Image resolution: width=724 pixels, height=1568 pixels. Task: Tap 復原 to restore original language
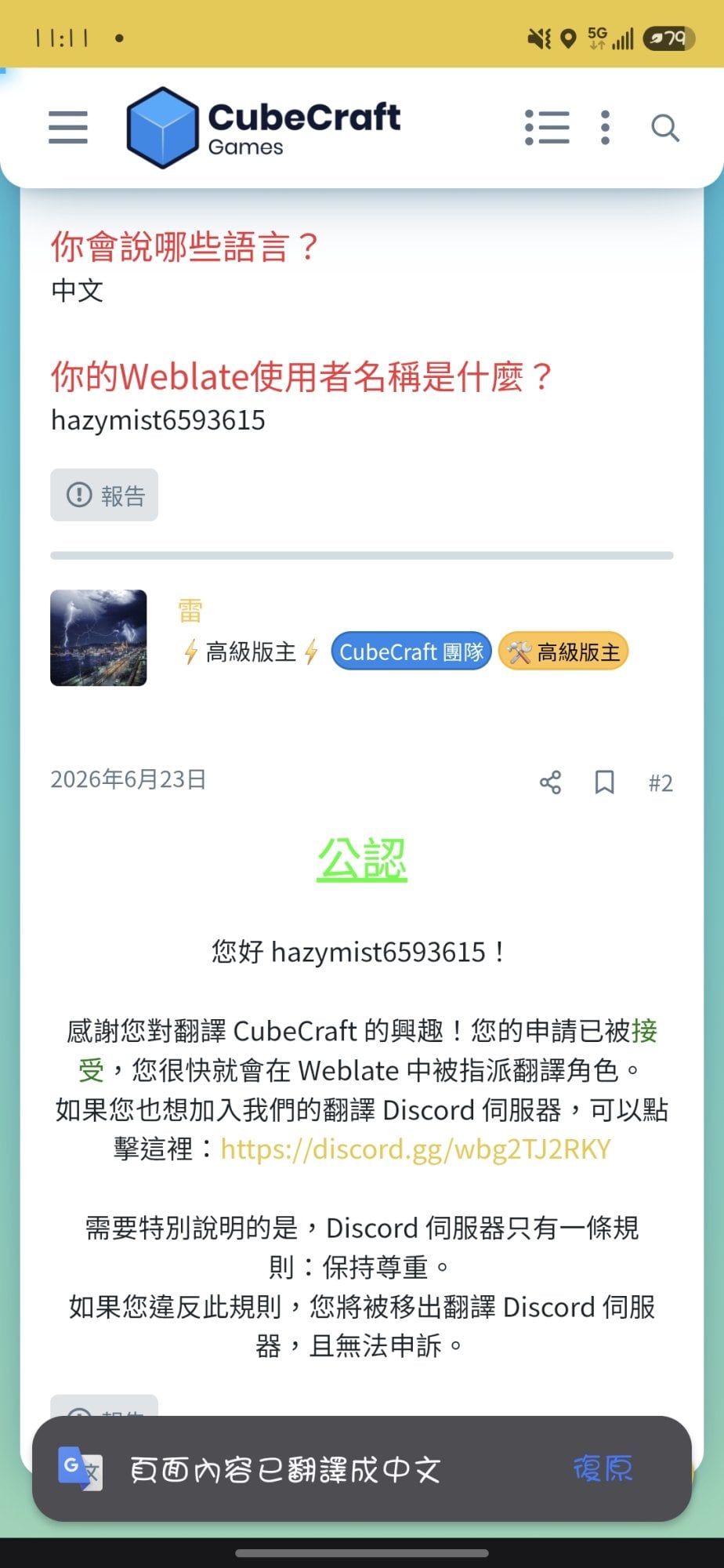coord(603,1468)
